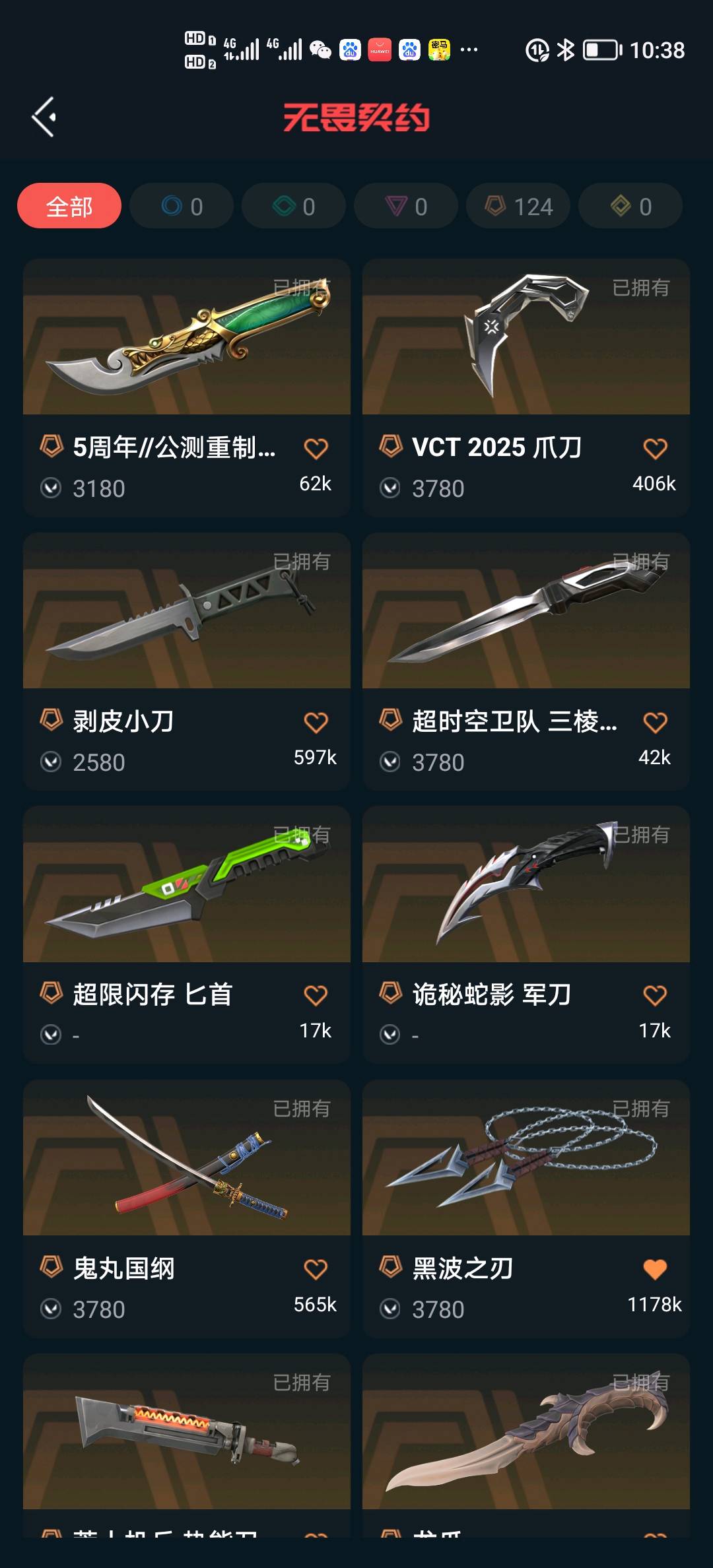Like the 超限闪存 匕首 skin
713x1568 pixels.
(316, 996)
